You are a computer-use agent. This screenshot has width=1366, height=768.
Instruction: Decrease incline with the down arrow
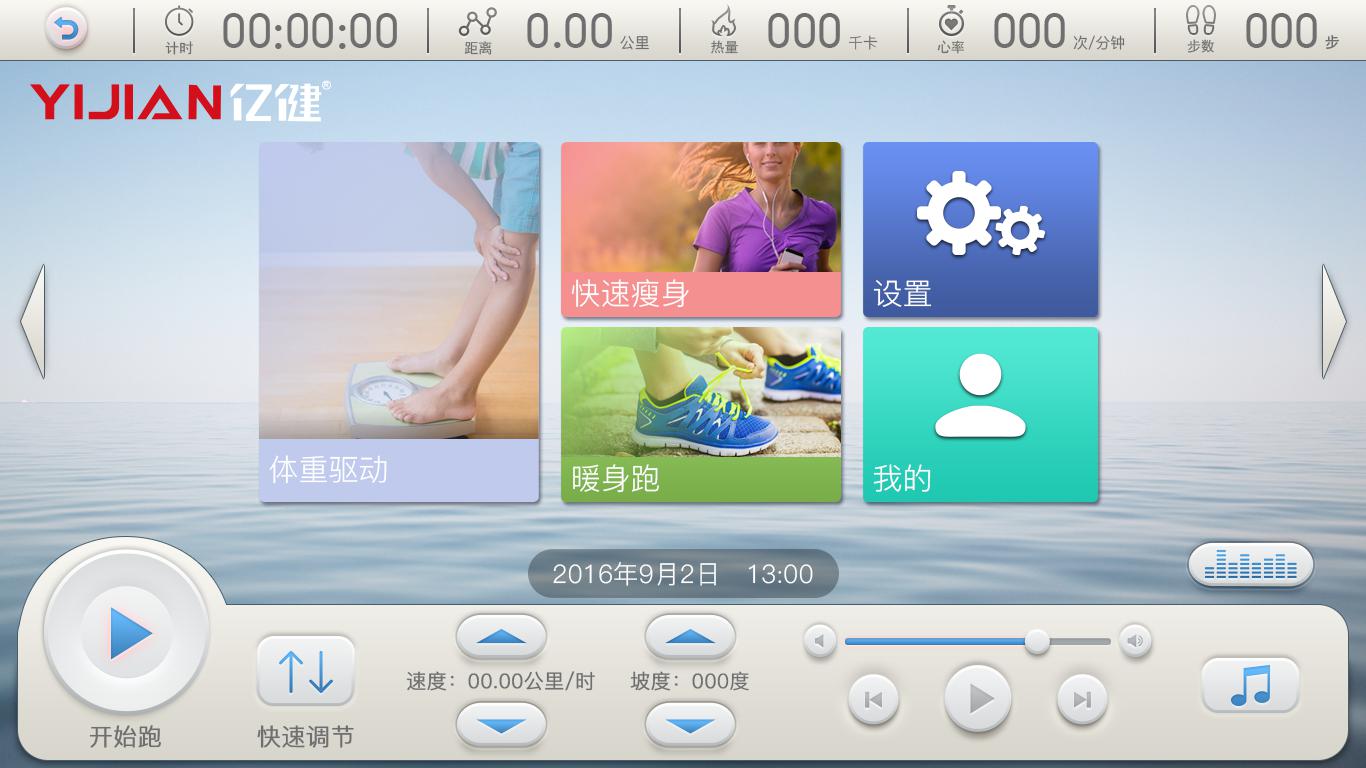[x=690, y=725]
